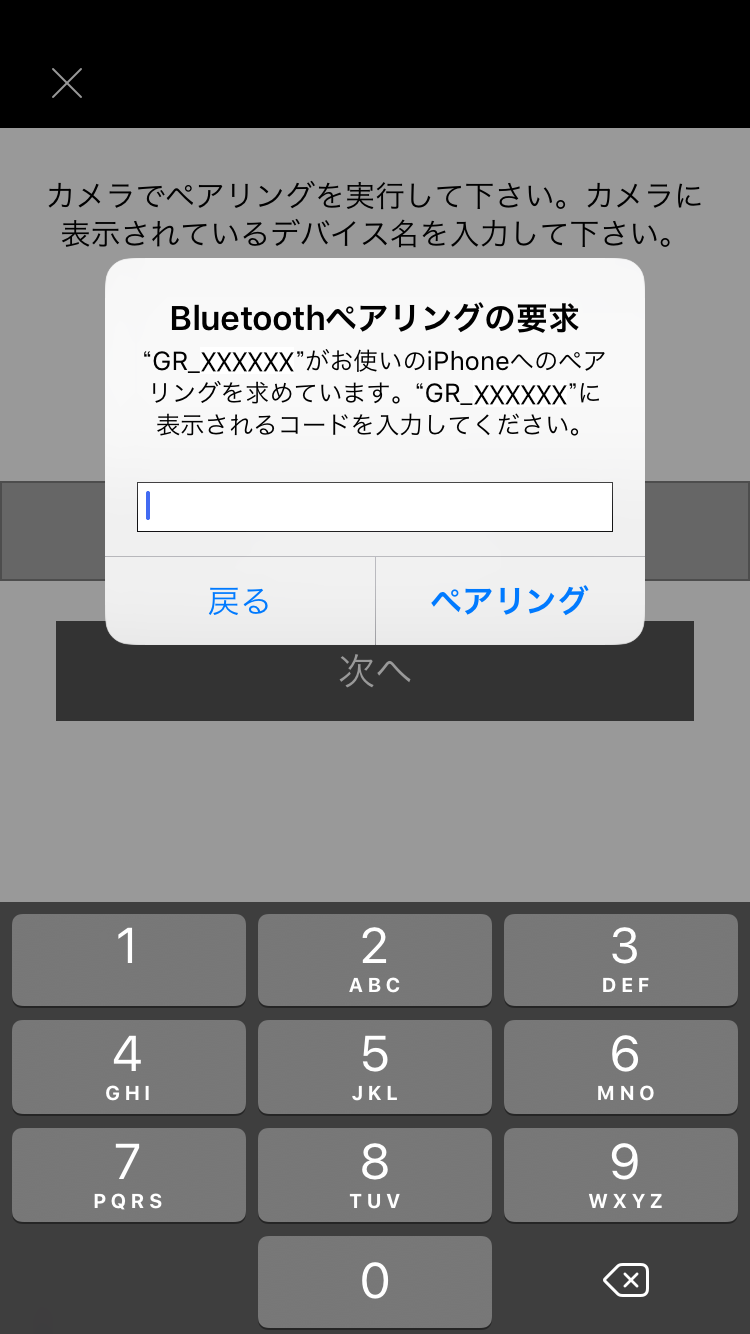This screenshot has width=750, height=1334.
Task: Delete a digit with the backspace key
Action: (x=626, y=1280)
